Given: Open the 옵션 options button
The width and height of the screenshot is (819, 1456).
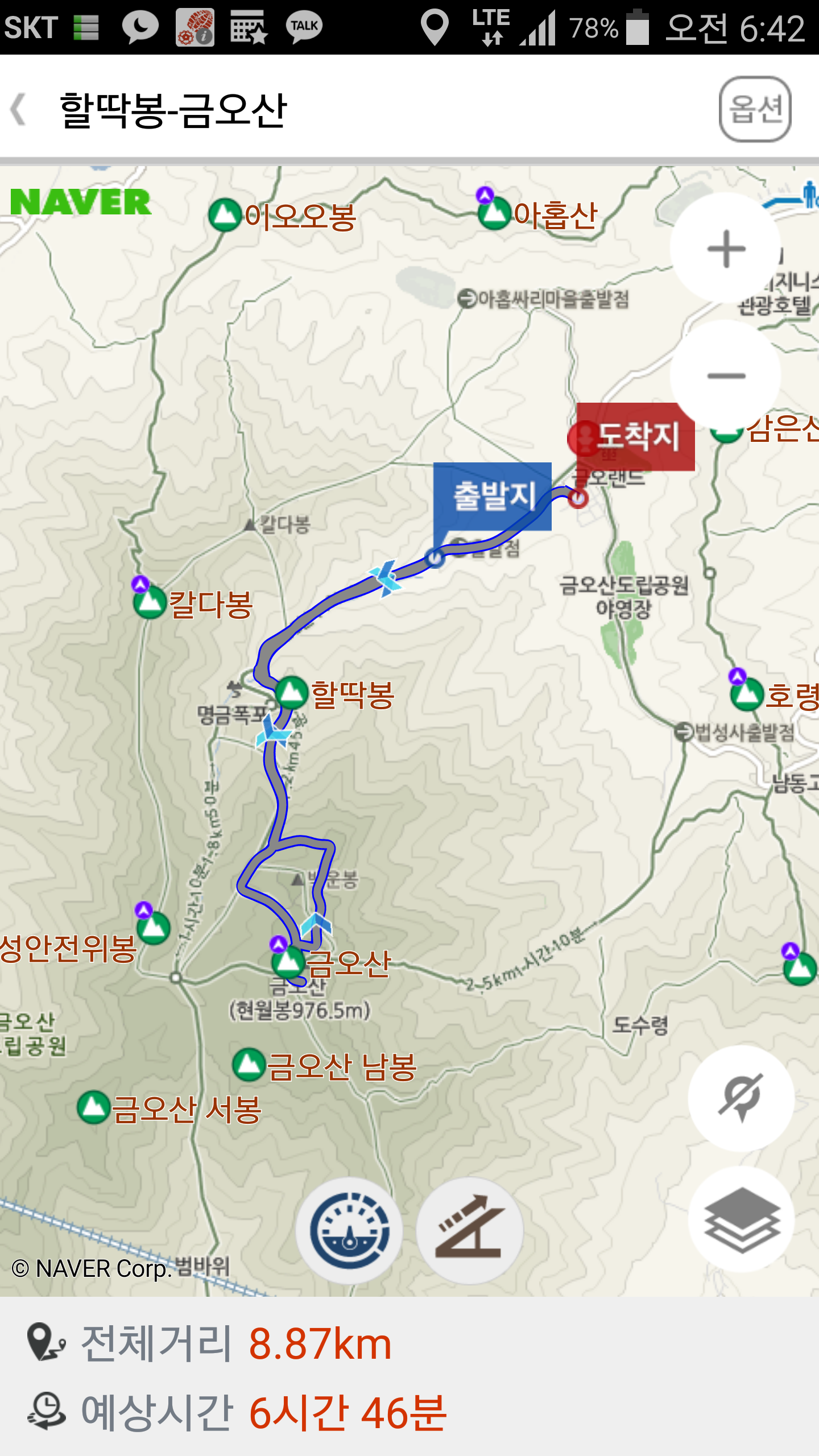Looking at the screenshot, I should click(x=755, y=109).
